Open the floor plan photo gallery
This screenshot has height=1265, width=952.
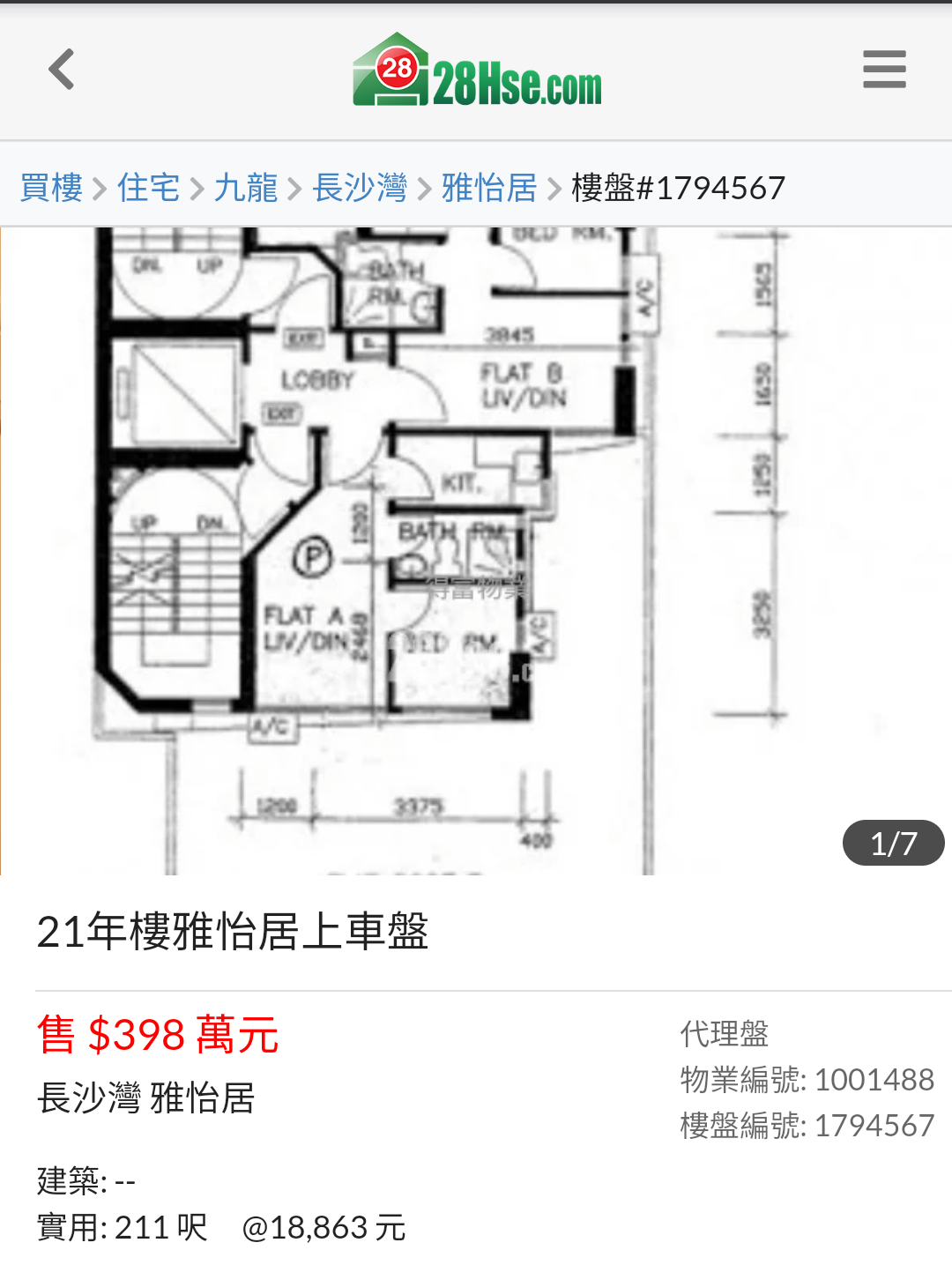coord(476,551)
